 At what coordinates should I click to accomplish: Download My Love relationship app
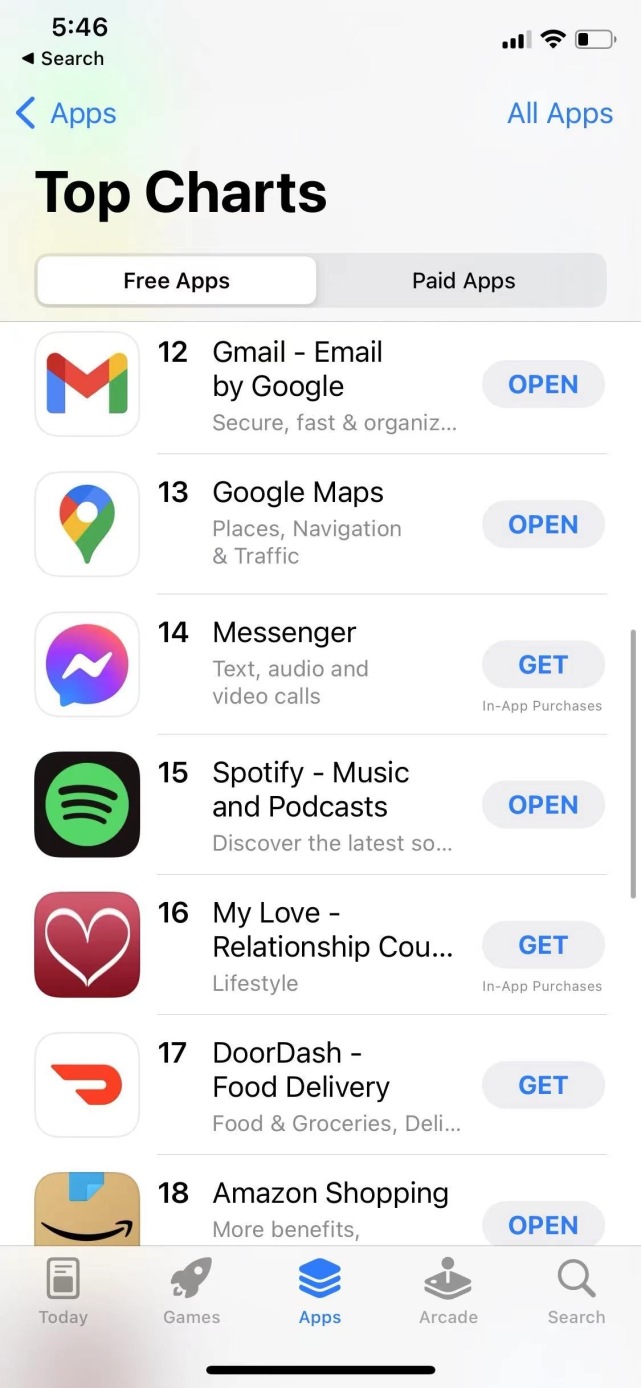tap(543, 945)
